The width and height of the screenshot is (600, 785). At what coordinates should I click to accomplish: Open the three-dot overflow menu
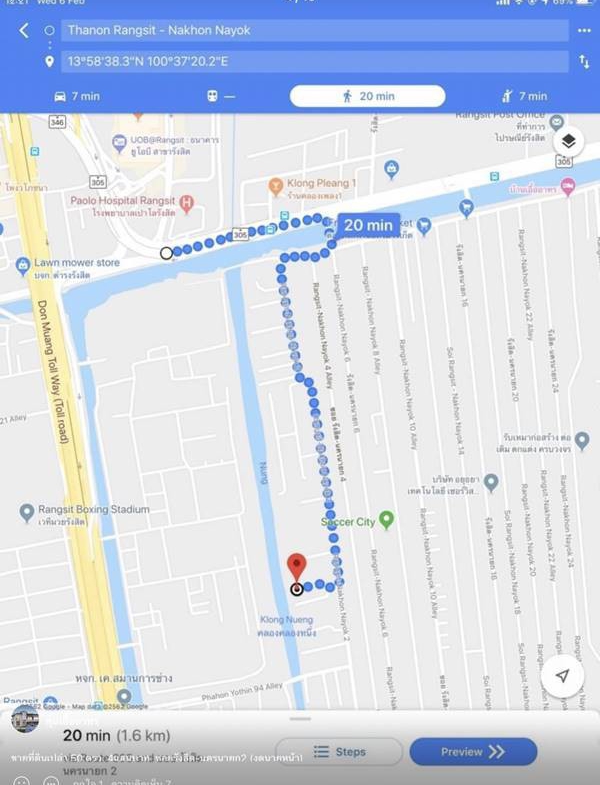click(x=584, y=31)
